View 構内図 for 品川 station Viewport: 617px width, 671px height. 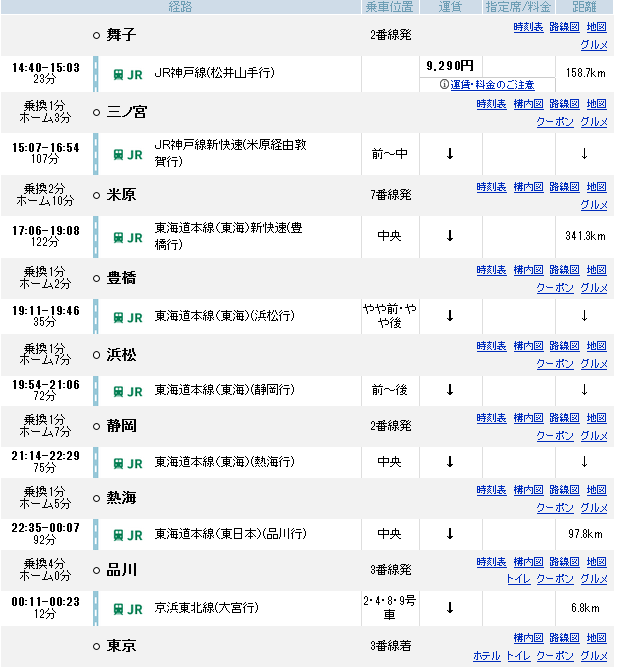coord(528,561)
